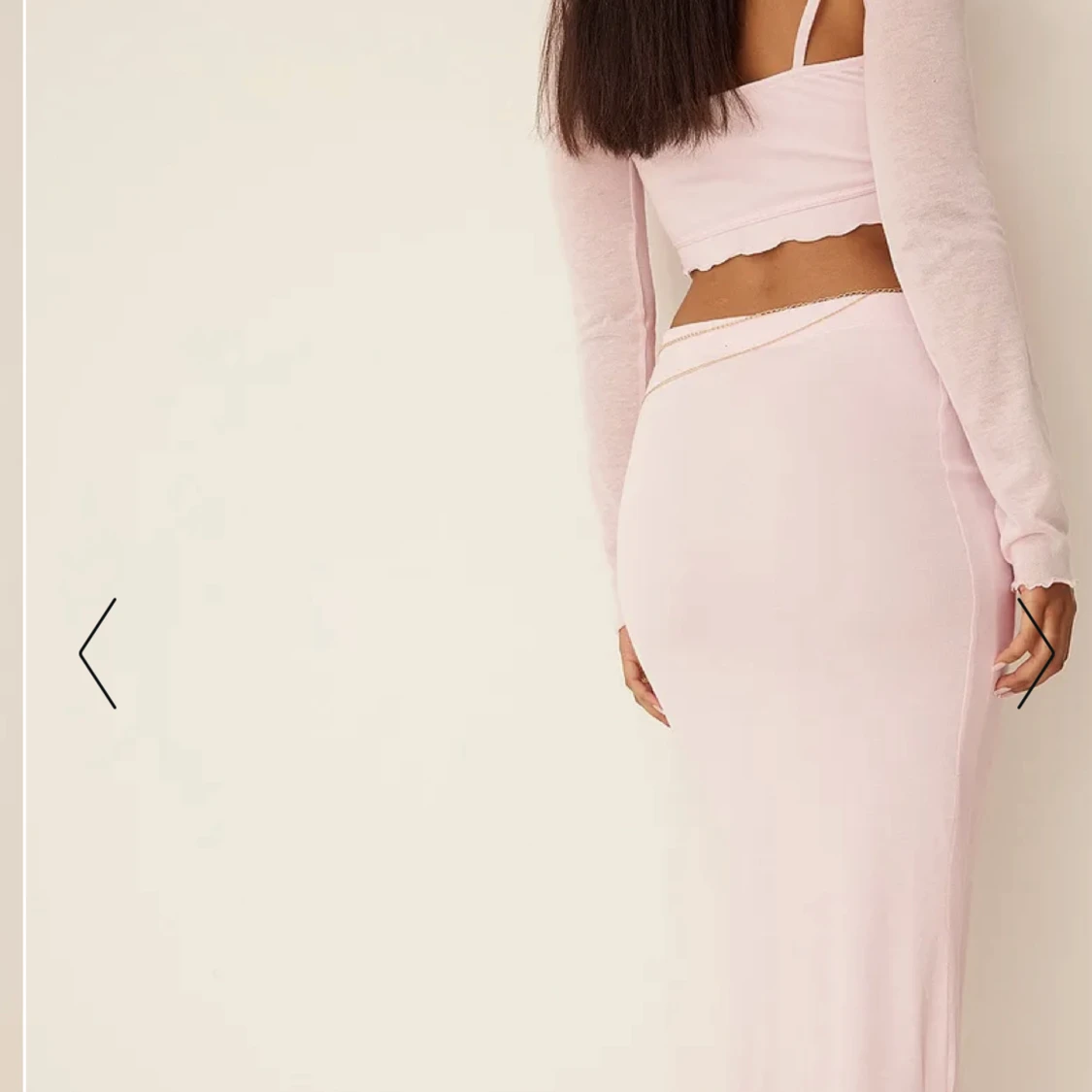Image resolution: width=1092 pixels, height=1092 pixels.
Task: Go to the previous product photo
Action: [x=97, y=653]
